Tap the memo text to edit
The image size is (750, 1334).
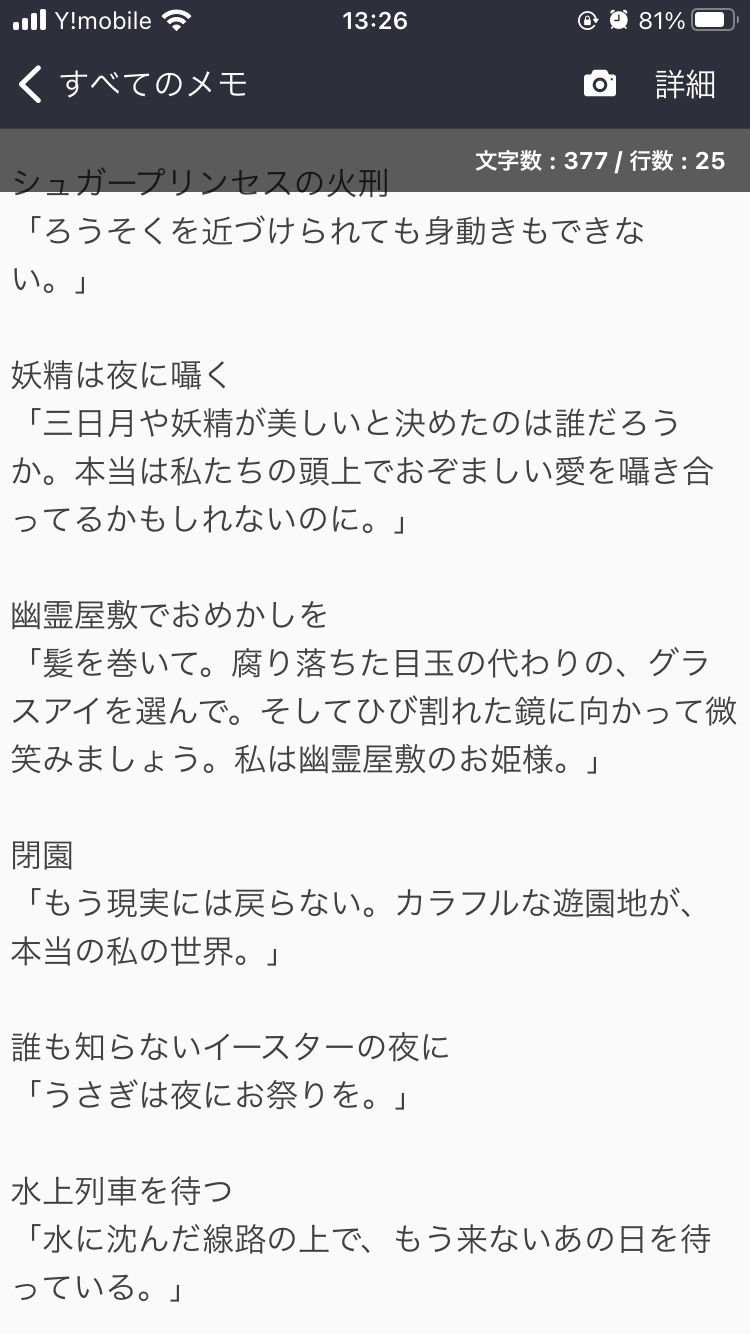(x=375, y=700)
